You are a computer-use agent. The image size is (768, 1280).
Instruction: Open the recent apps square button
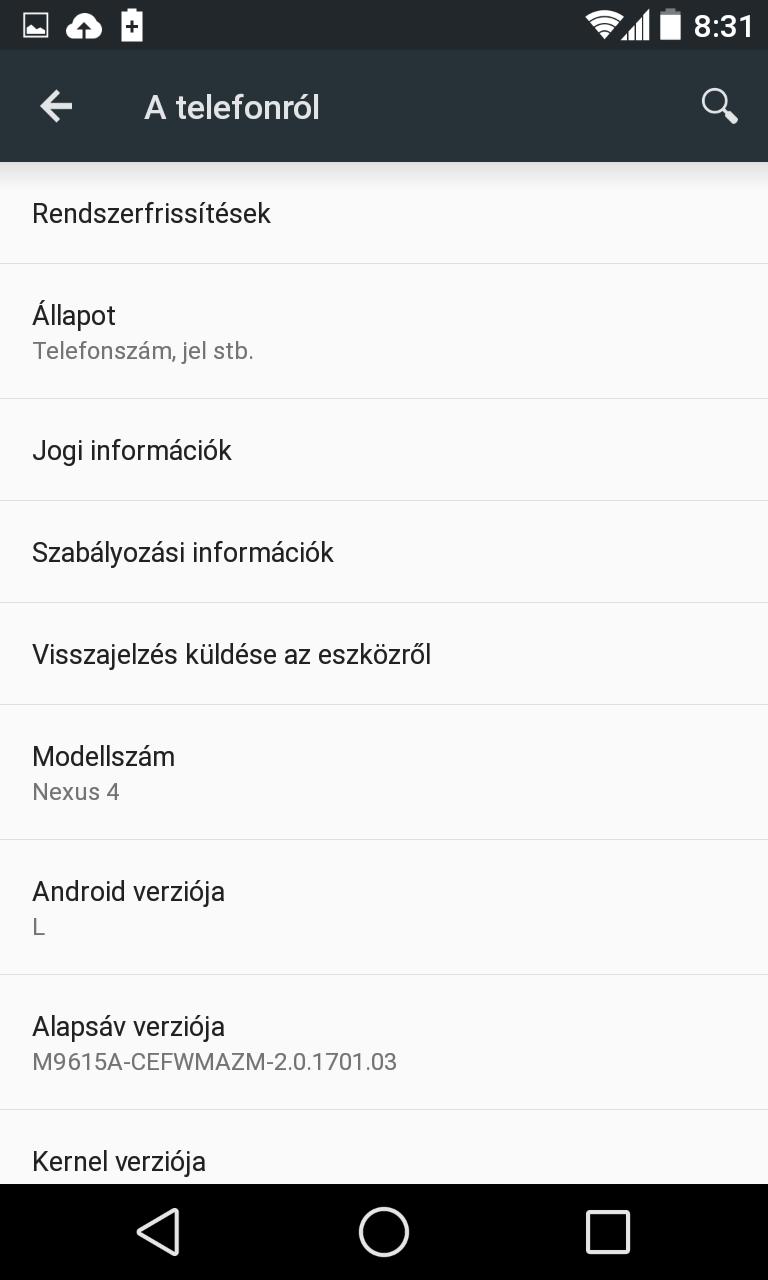pyautogui.click(x=607, y=1231)
